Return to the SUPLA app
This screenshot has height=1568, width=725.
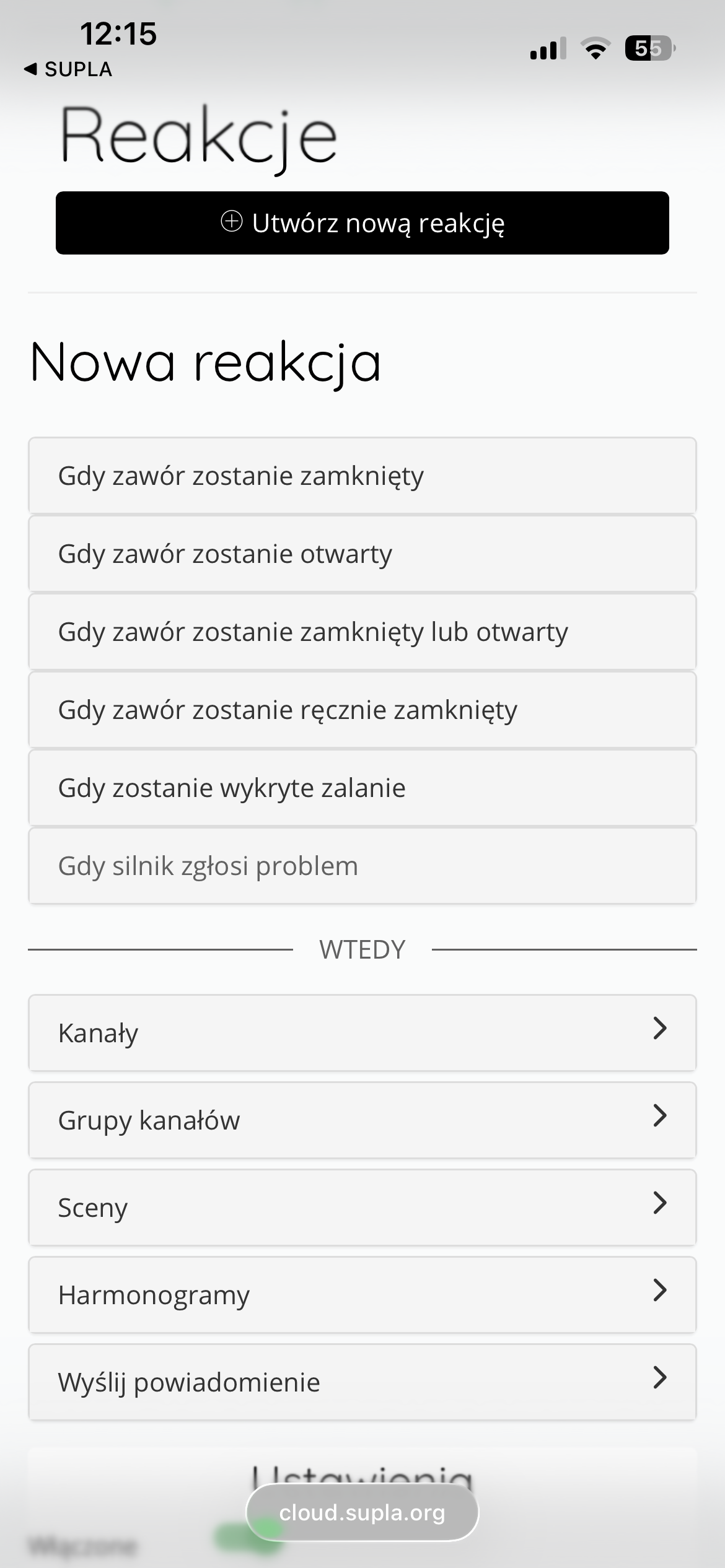68,69
